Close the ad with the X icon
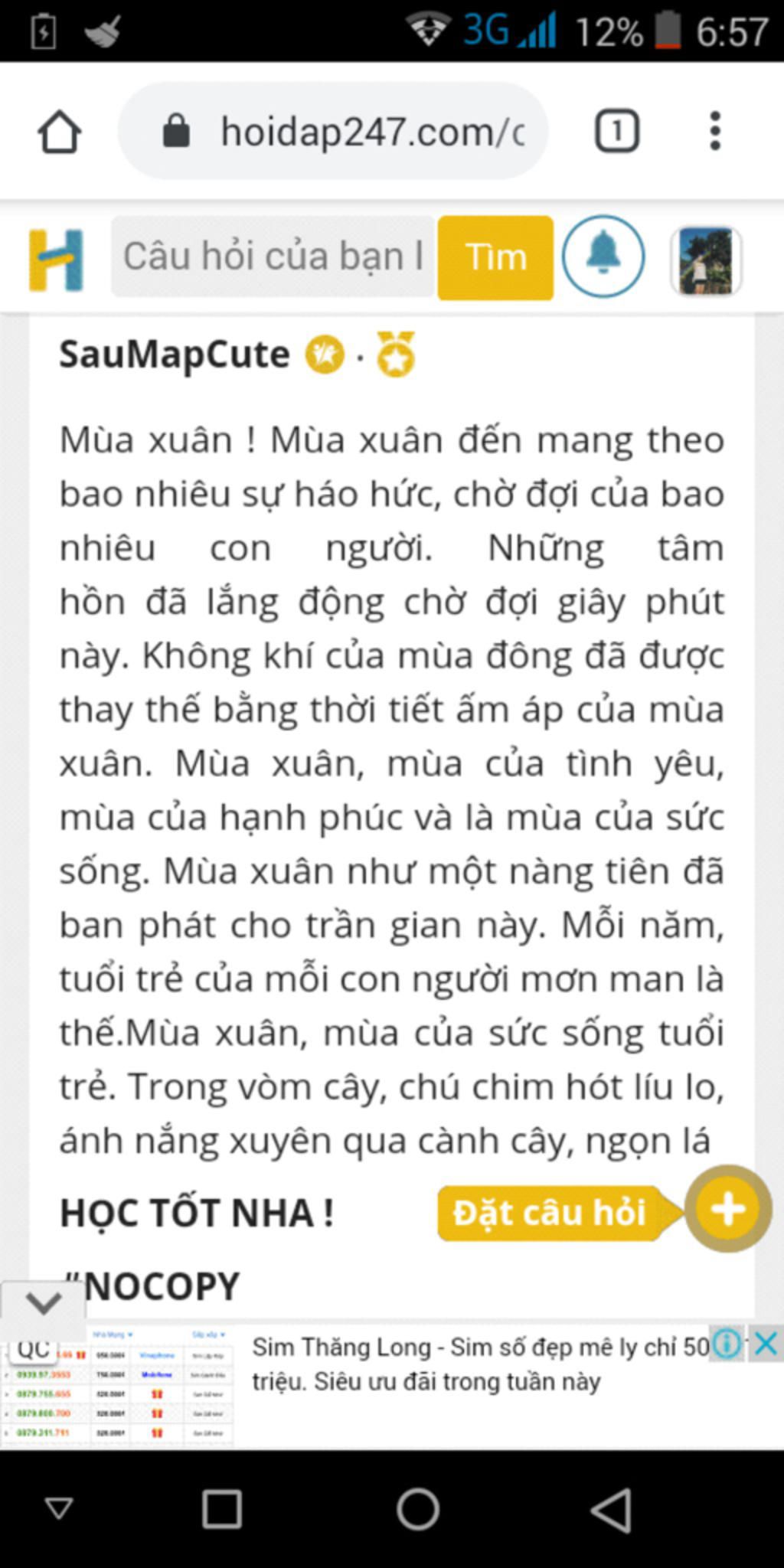The width and height of the screenshot is (784, 1568). tap(766, 1344)
